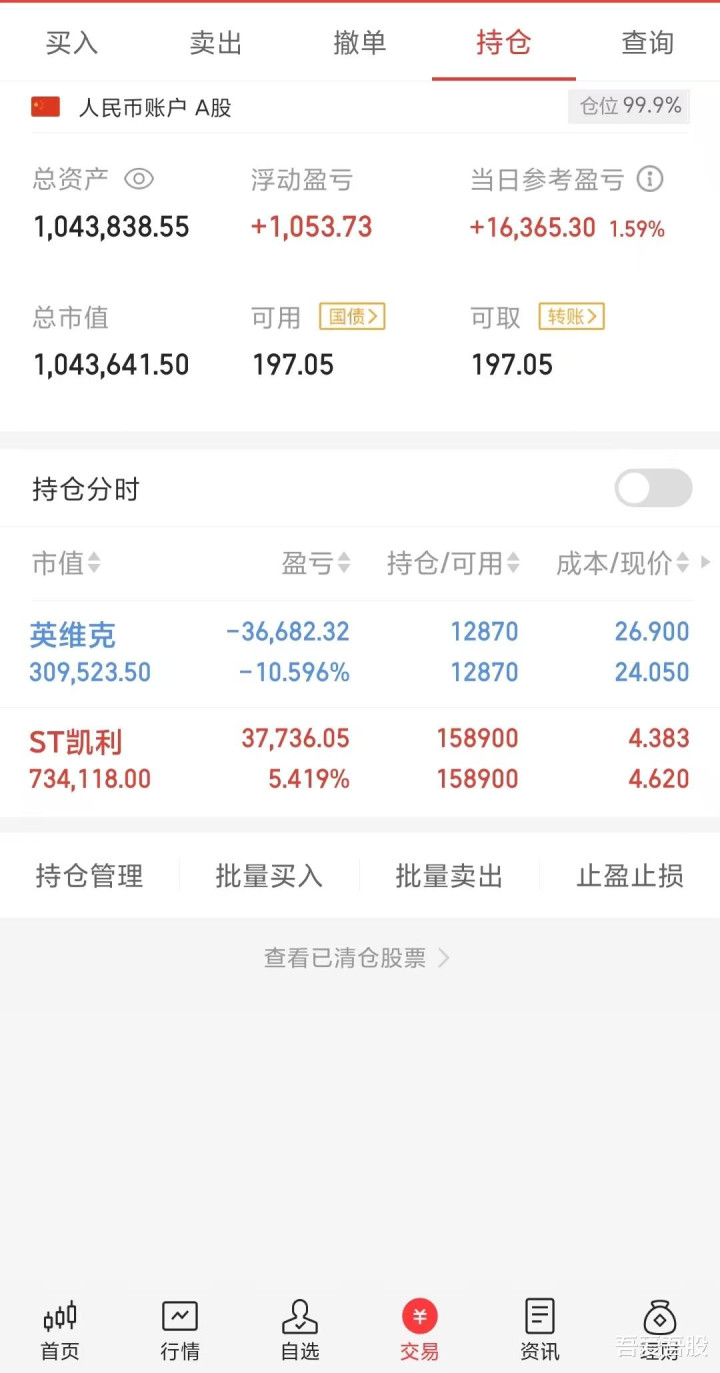Sort holdings by 盈亏
The image size is (720, 1373).
(x=316, y=563)
